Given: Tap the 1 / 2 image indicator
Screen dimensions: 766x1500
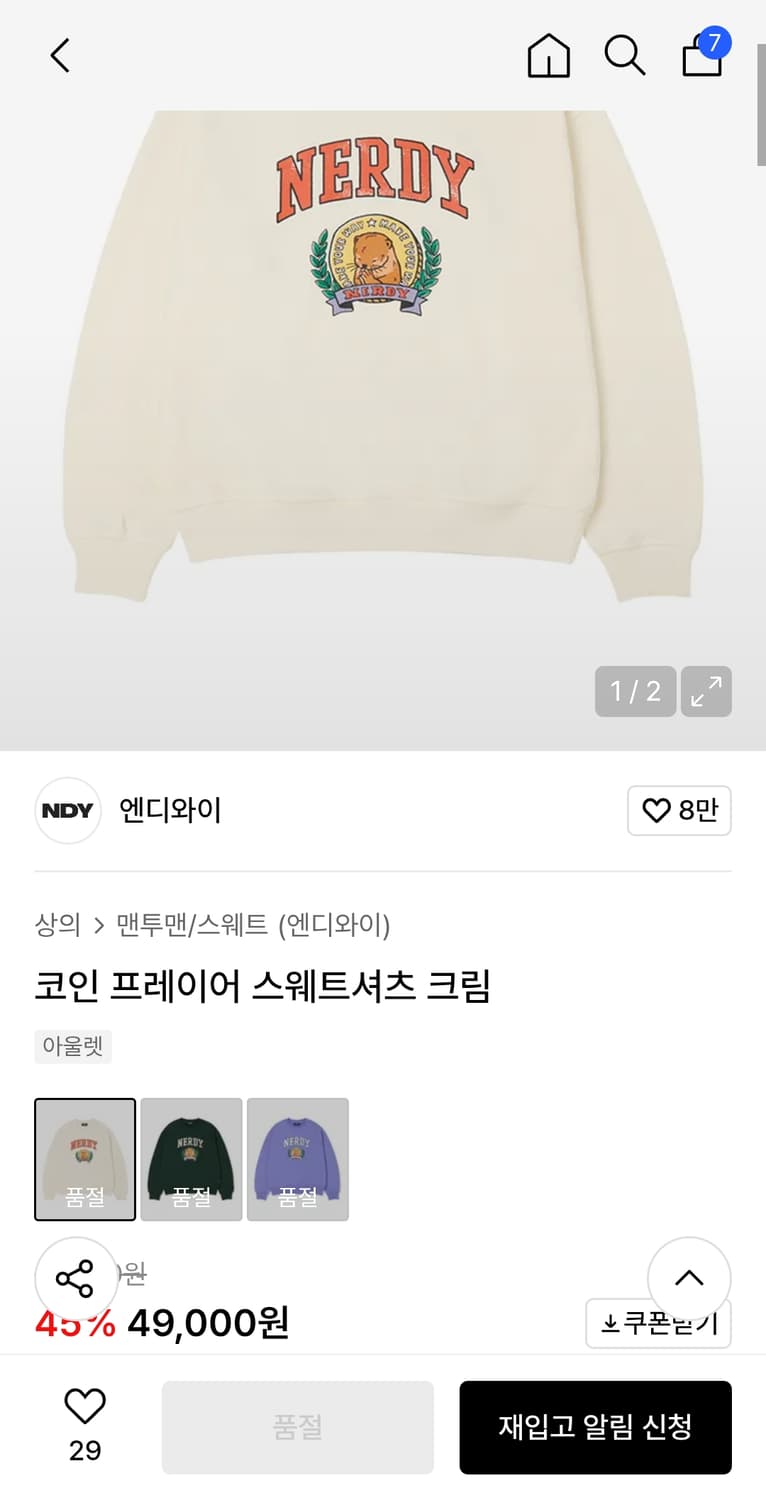Looking at the screenshot, I should coord(634,691).
